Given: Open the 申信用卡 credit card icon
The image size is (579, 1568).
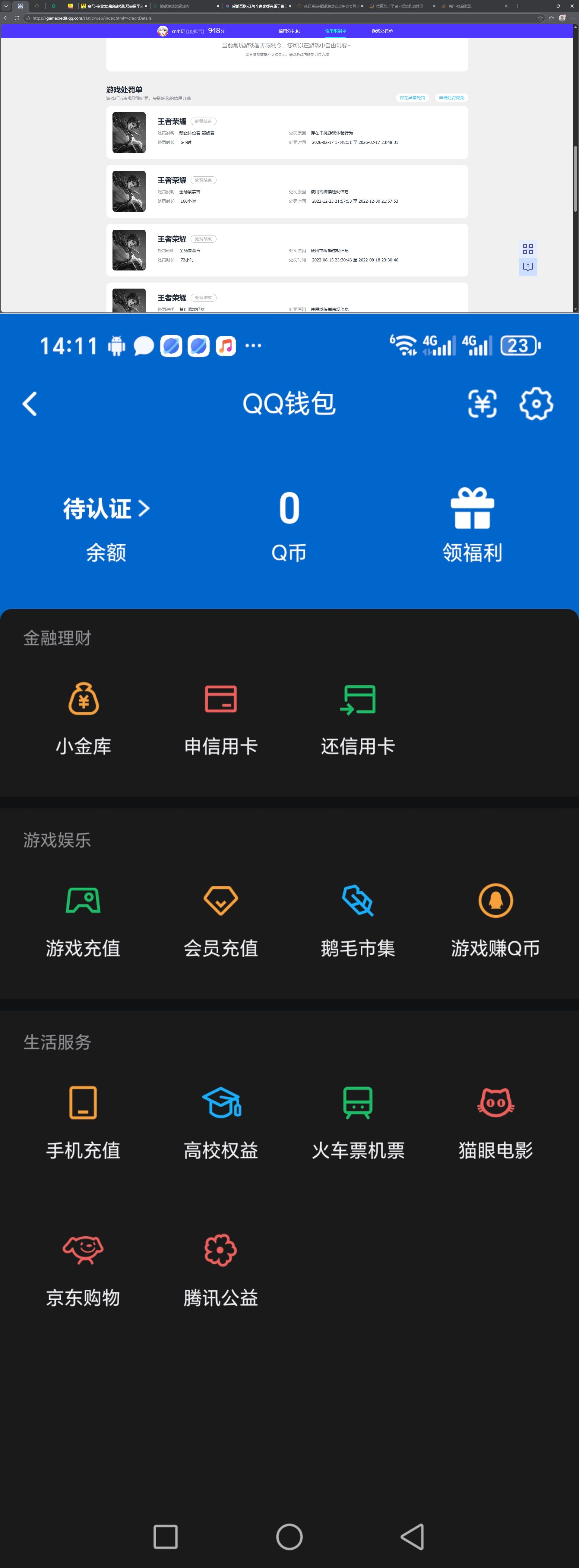Looking at the screenshot, I should 220,699.
